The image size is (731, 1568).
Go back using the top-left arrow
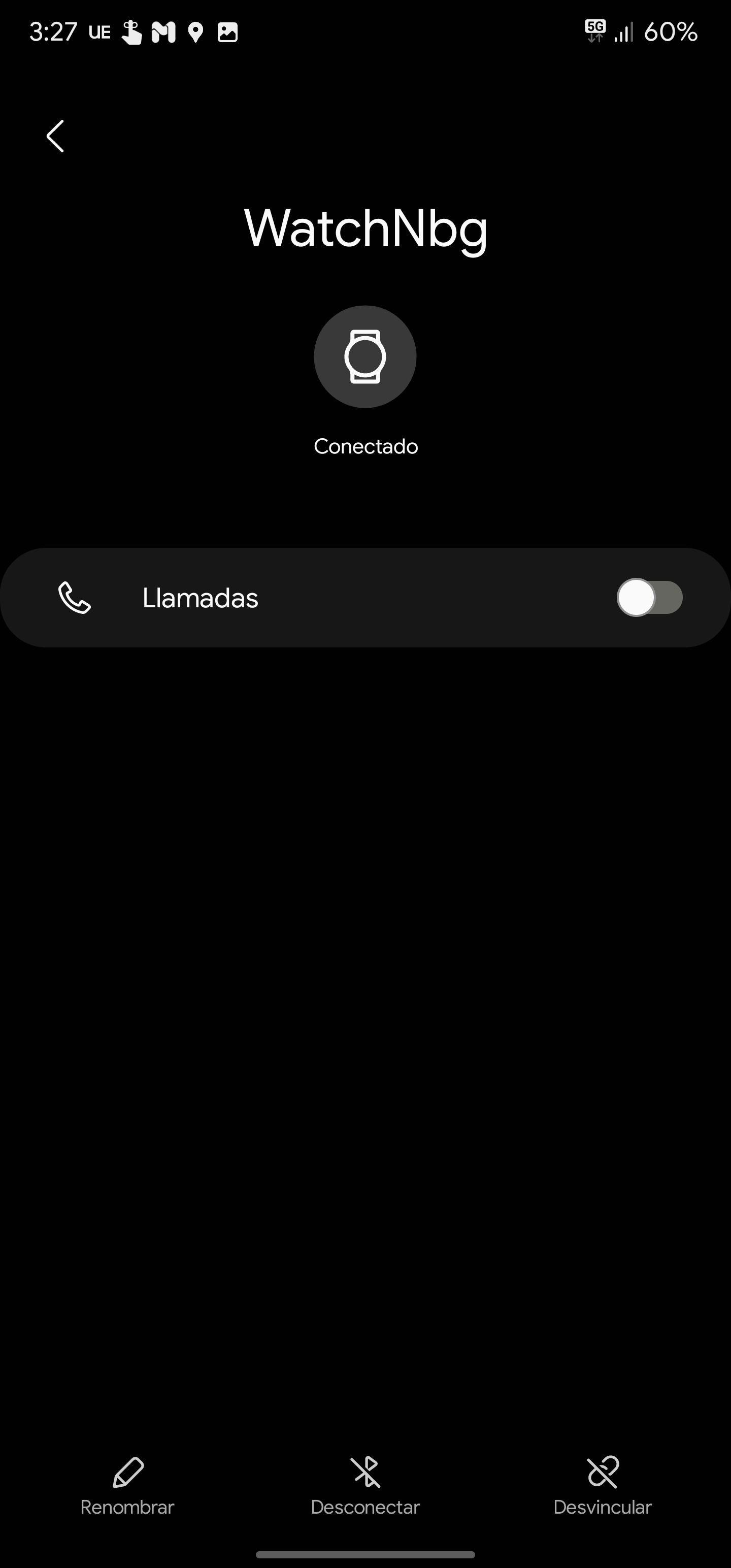[55, 136]
